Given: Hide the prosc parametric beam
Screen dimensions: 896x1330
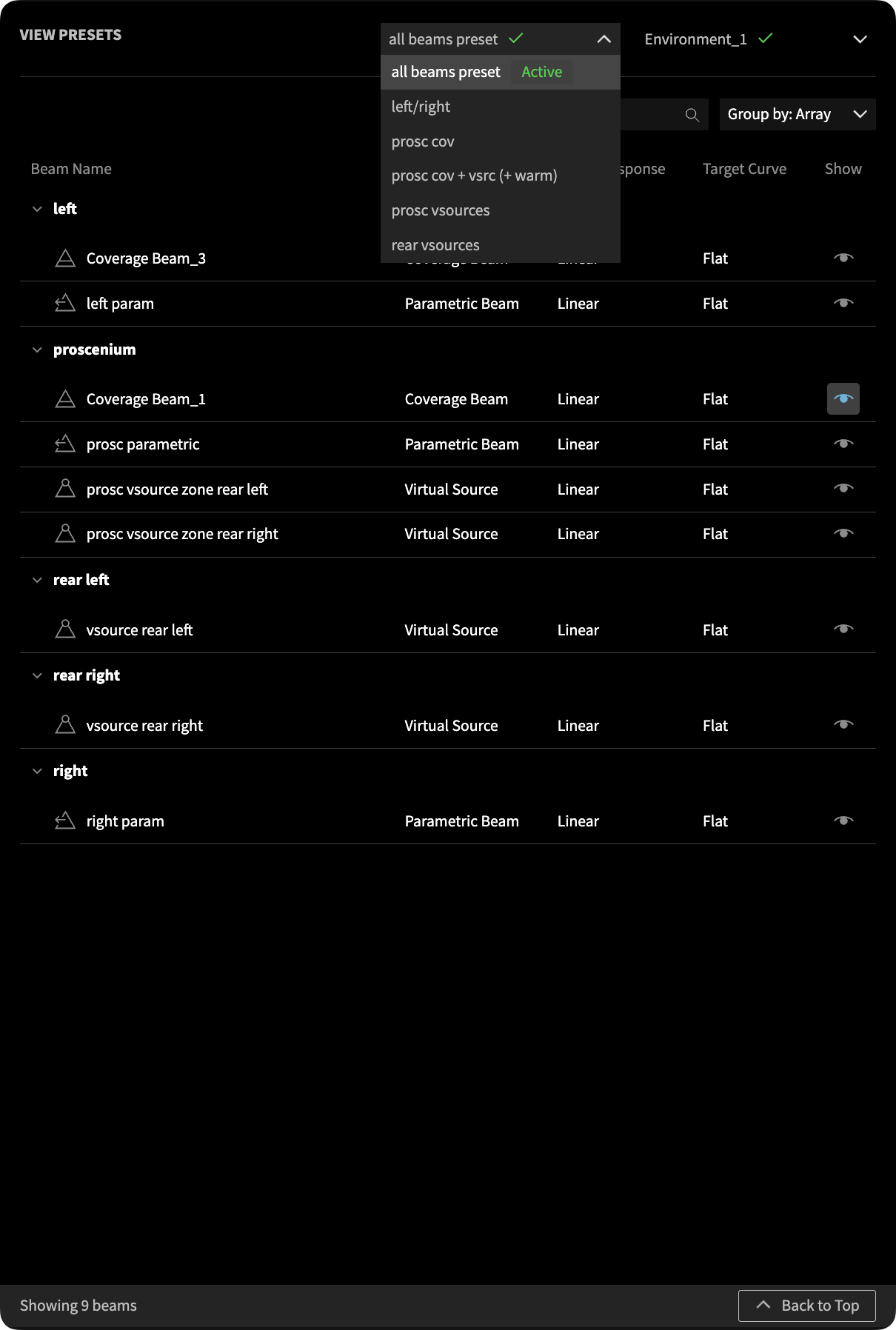Looking at the screenshot, I should pyautogui.click(x=843, y=444).
